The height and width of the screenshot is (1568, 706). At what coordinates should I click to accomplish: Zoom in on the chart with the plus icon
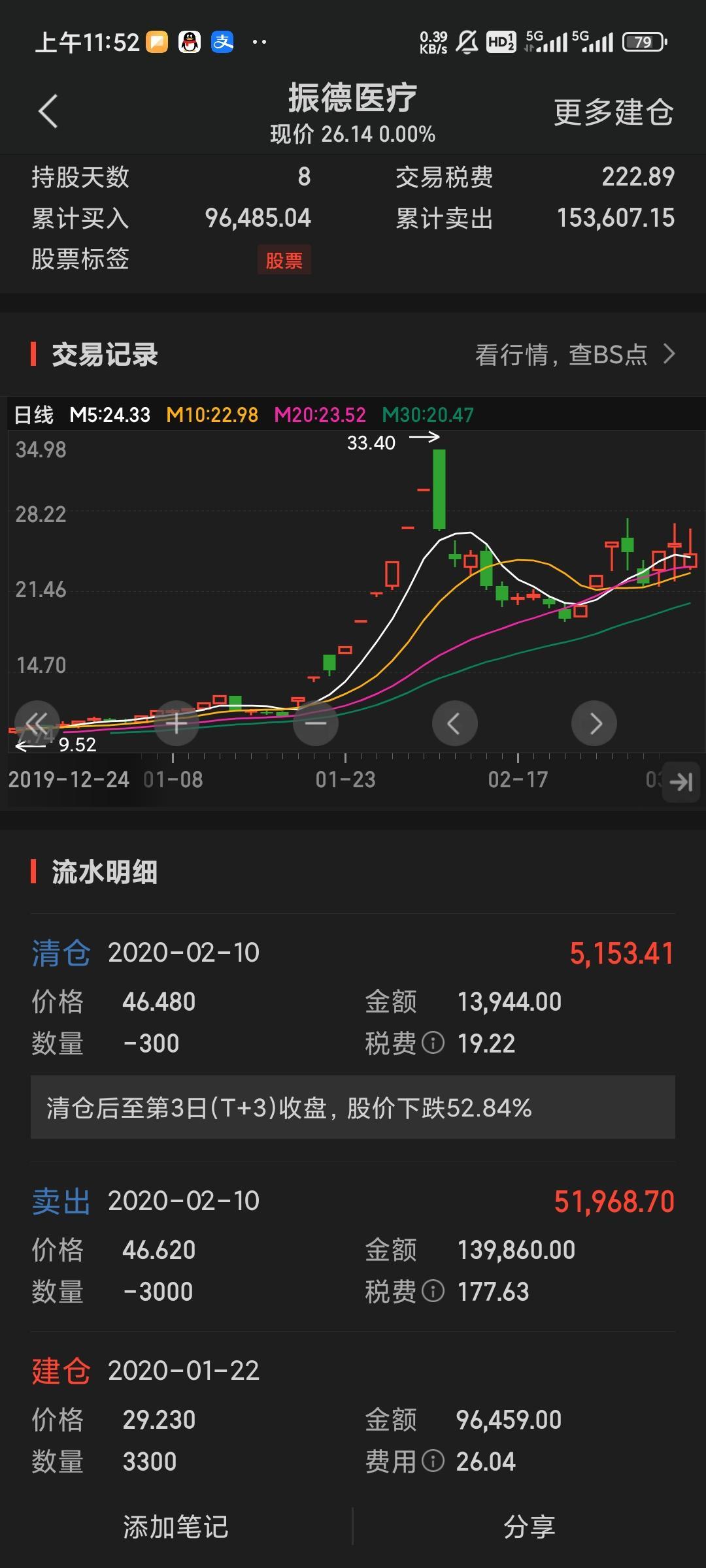coord(176,723)
